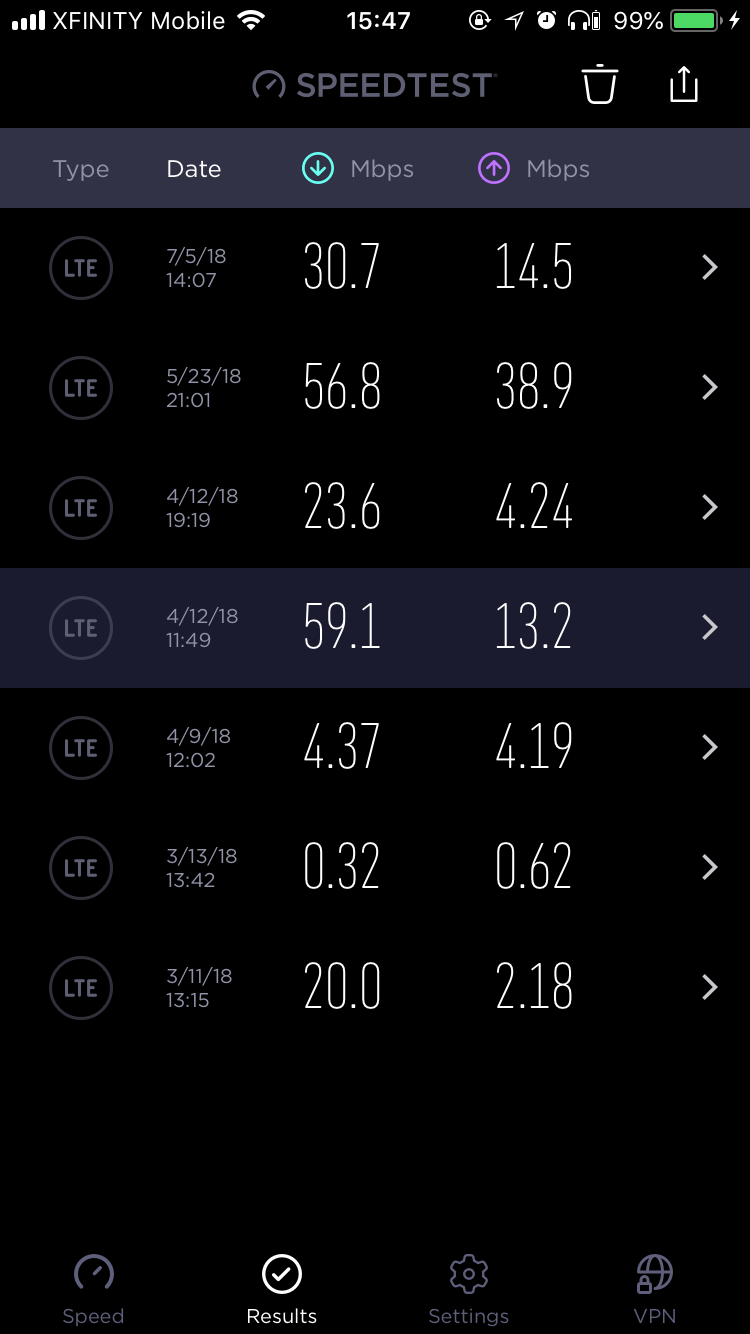
Task: Switch to the Speed tab
Action: pos(93,1288)
